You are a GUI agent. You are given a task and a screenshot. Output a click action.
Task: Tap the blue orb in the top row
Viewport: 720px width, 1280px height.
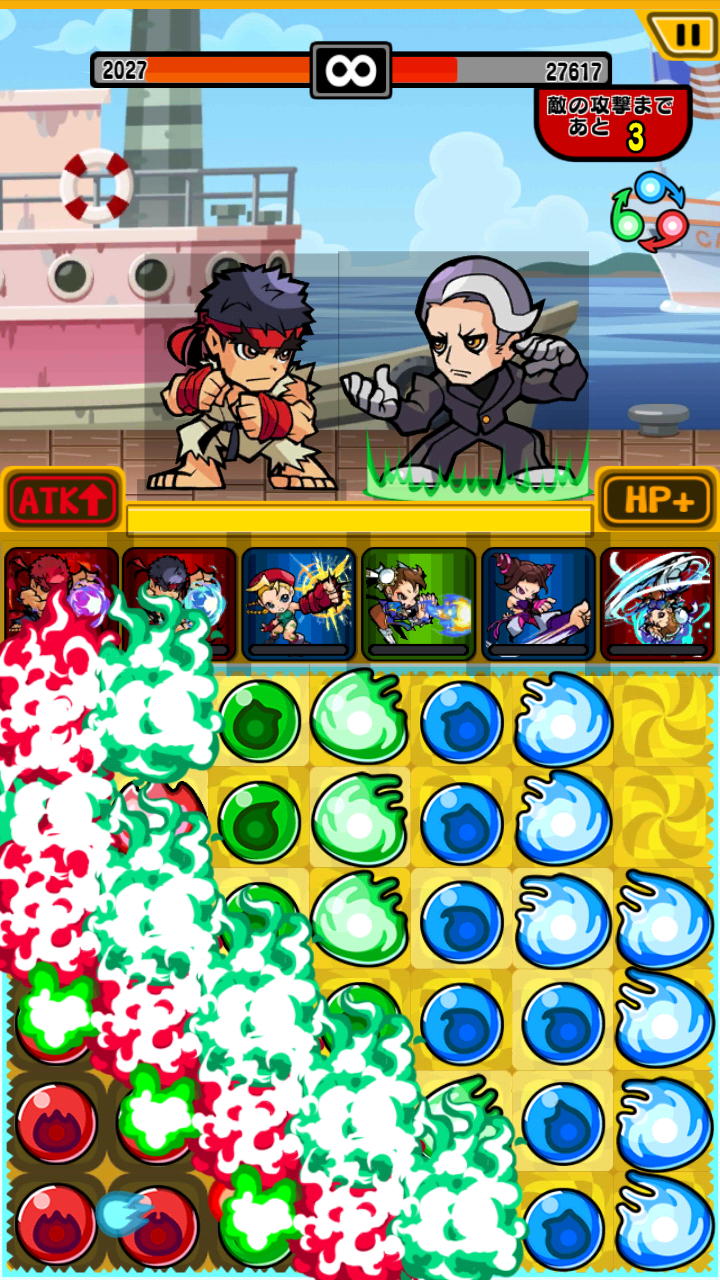[x=461, y=720]
